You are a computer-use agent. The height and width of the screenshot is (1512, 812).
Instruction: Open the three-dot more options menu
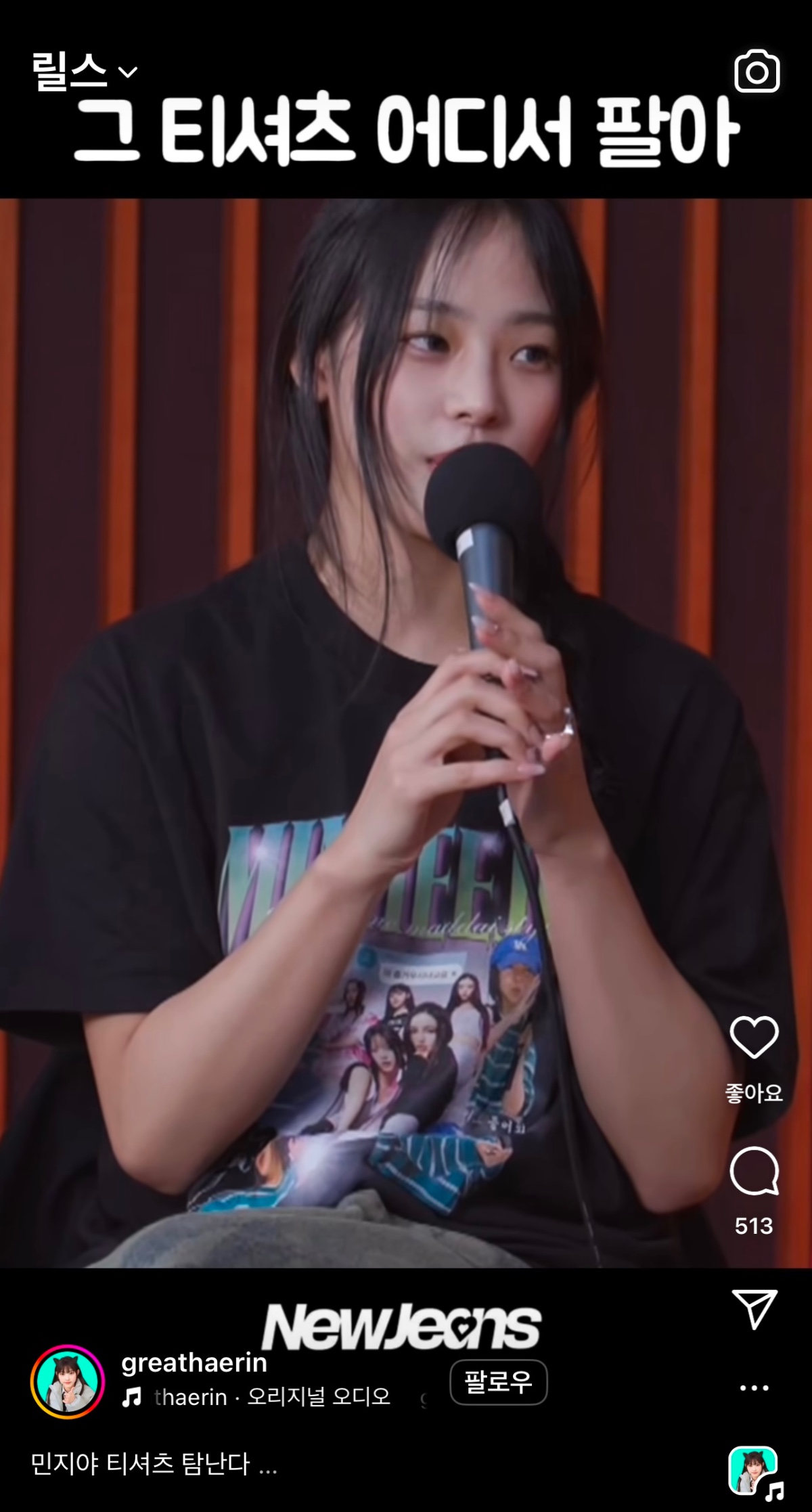pyautogui.click(x=754, y=1387)
